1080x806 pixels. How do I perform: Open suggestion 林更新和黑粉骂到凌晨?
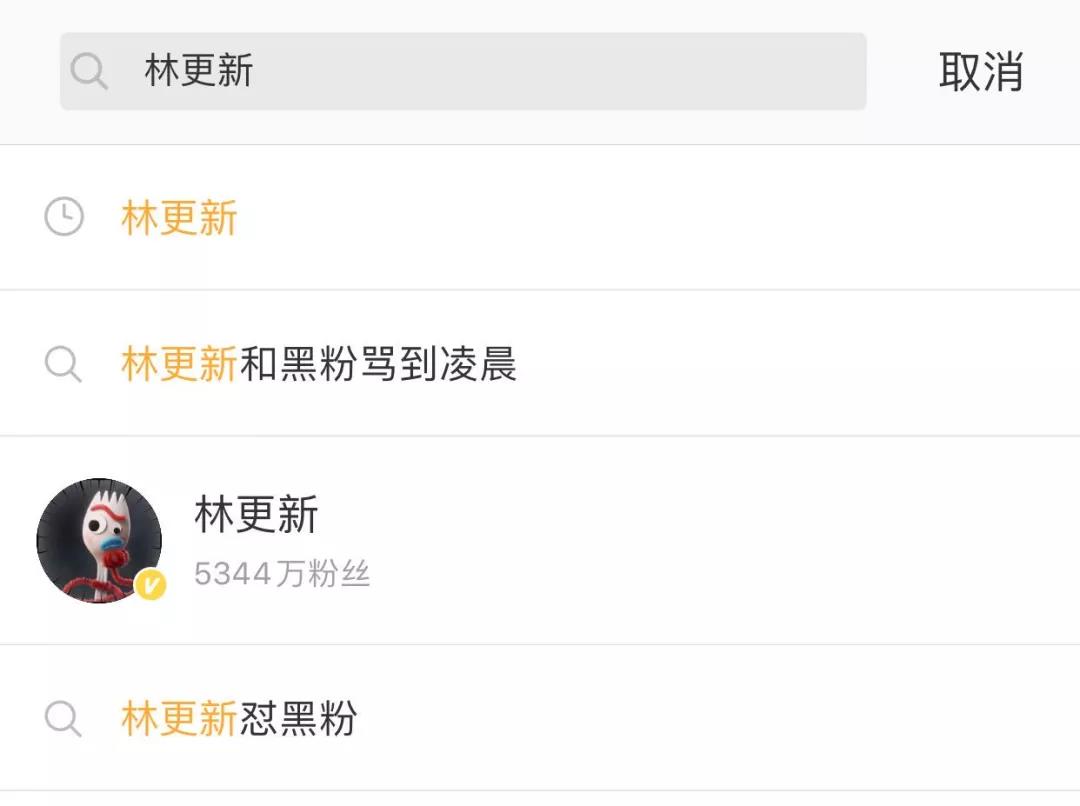pyautogui.click(x=318, y=364)
